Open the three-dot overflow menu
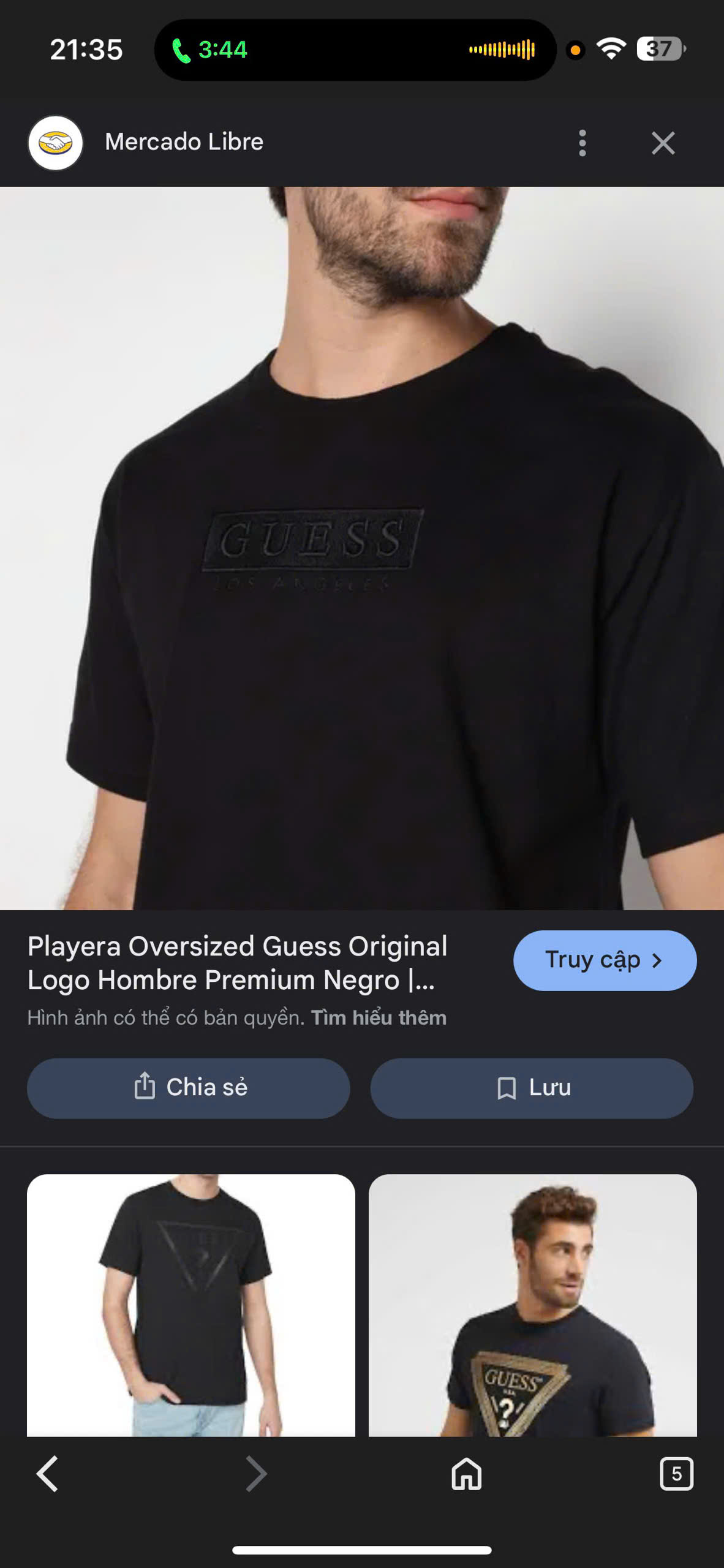 pos(582,143)
